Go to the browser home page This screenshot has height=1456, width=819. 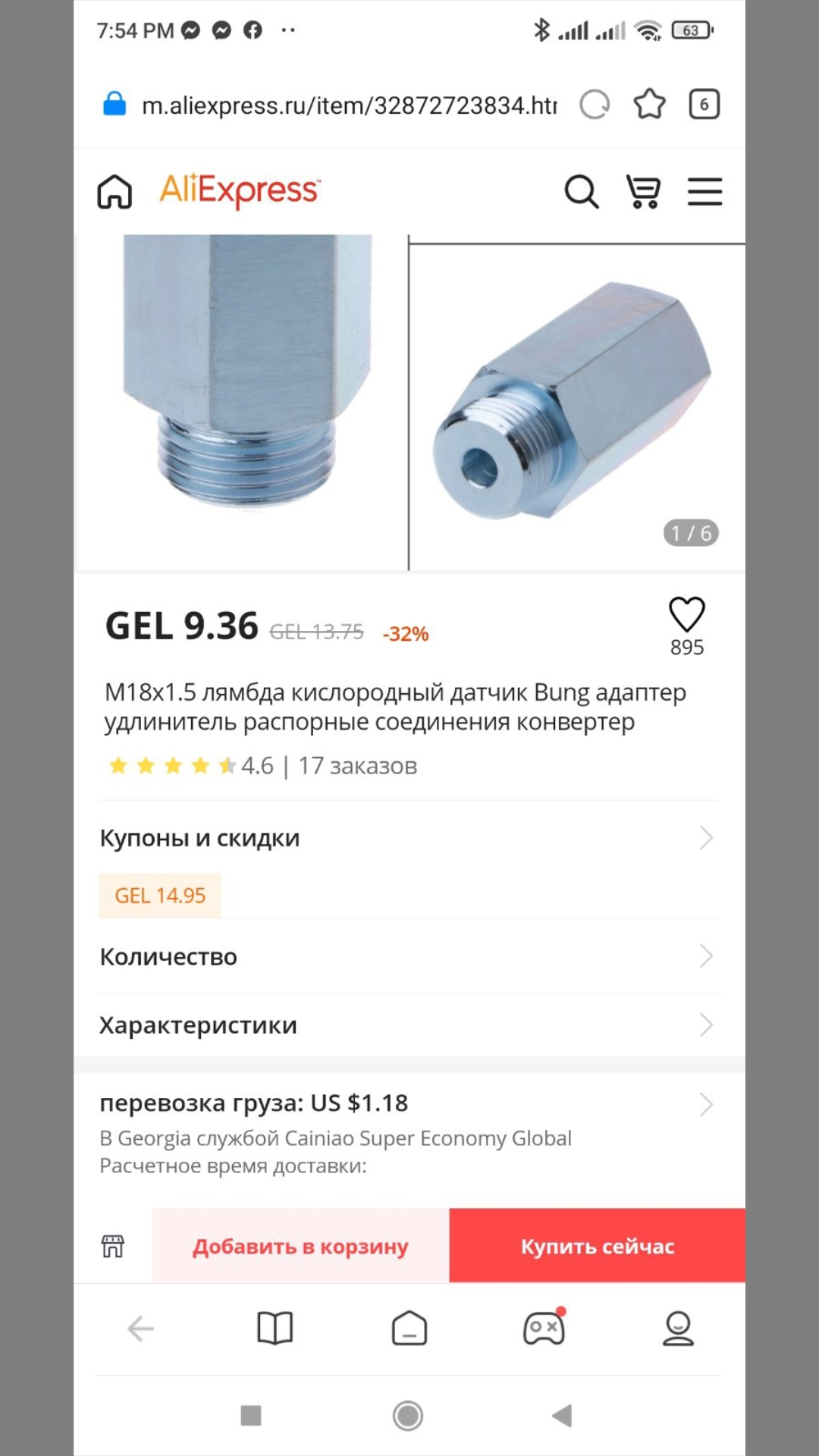[409, 1328]
